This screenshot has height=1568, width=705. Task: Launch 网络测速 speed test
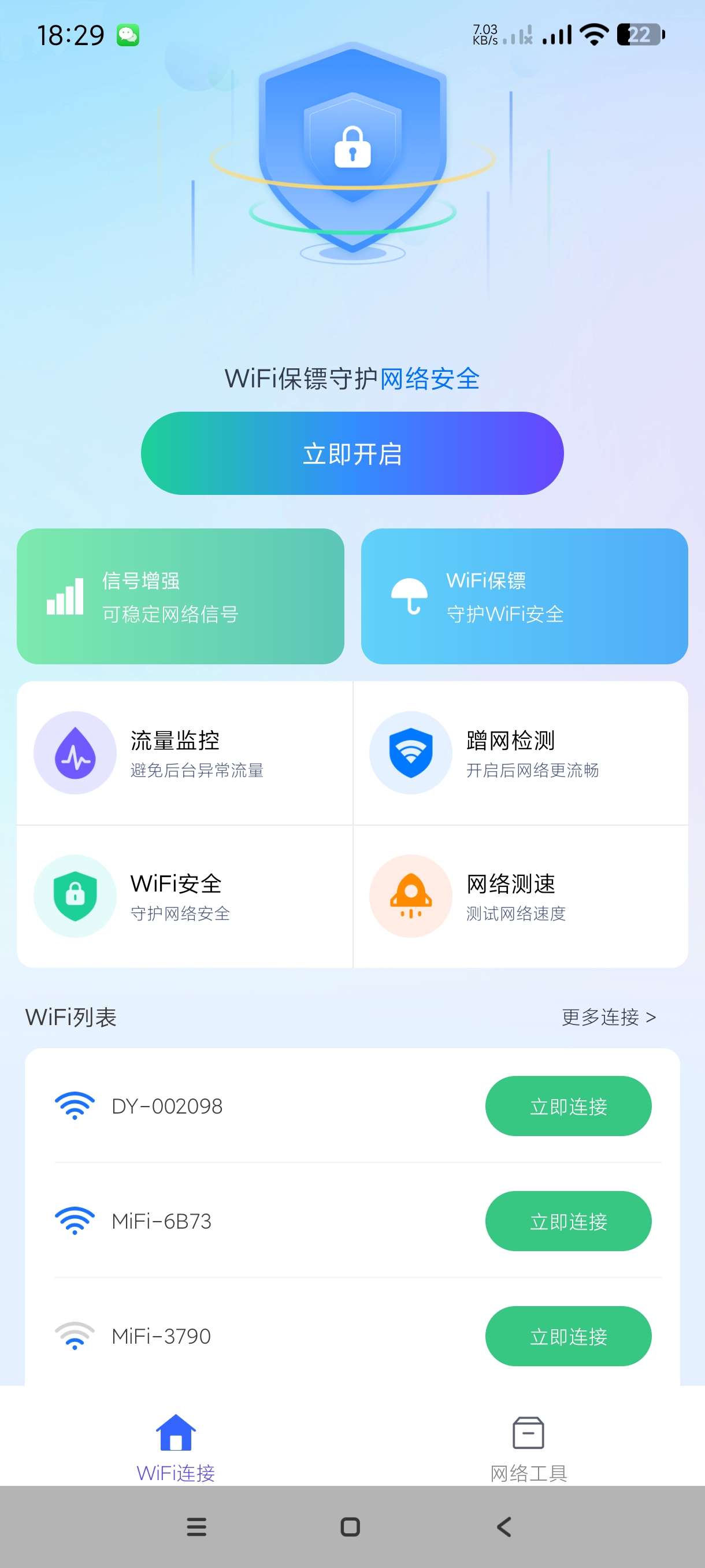pos(521,896)
